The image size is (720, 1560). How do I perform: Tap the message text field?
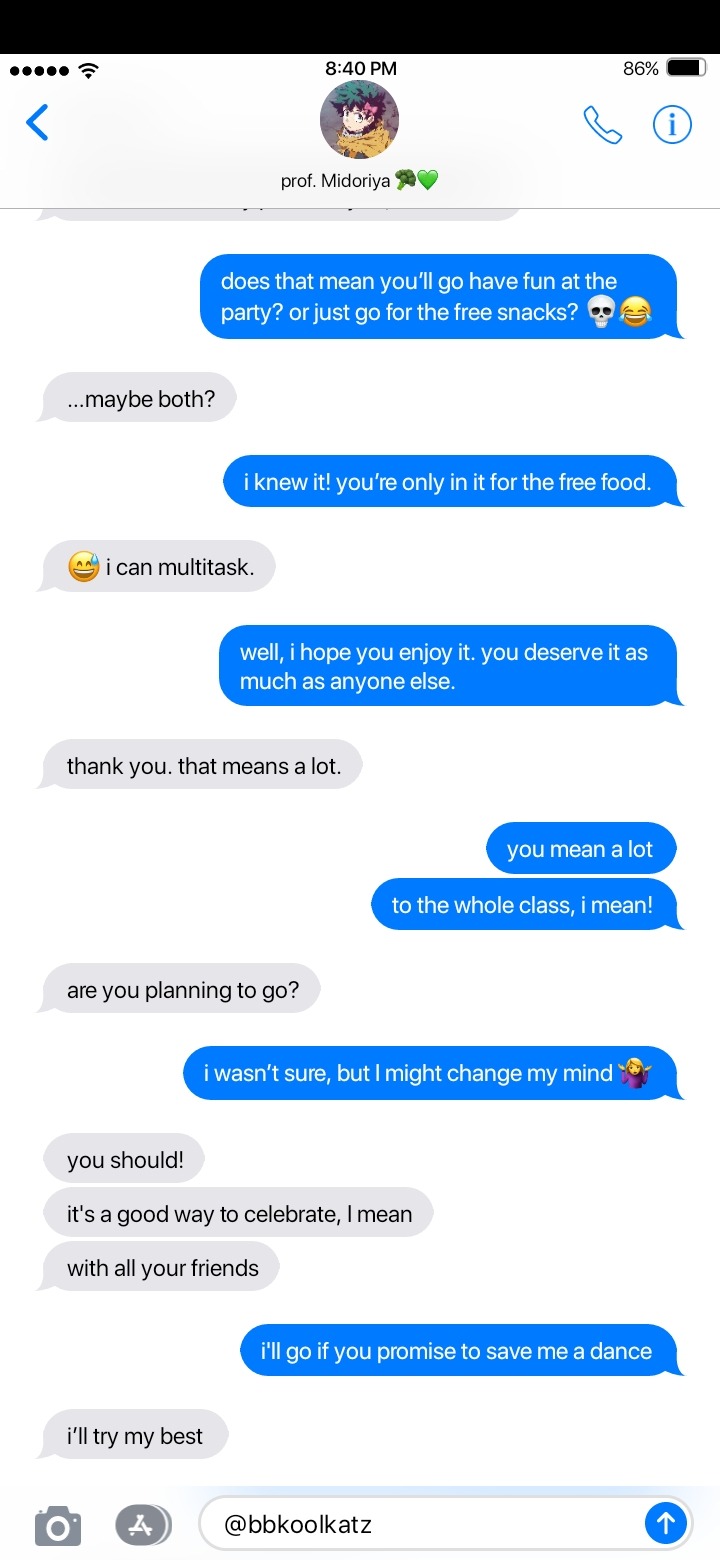[x=420, y=1524]
